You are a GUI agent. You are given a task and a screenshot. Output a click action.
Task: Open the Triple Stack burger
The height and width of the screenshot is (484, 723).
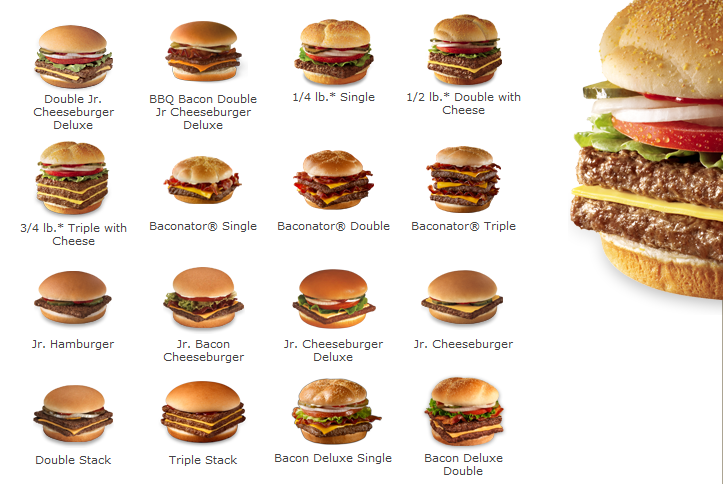tap(203, 413)
